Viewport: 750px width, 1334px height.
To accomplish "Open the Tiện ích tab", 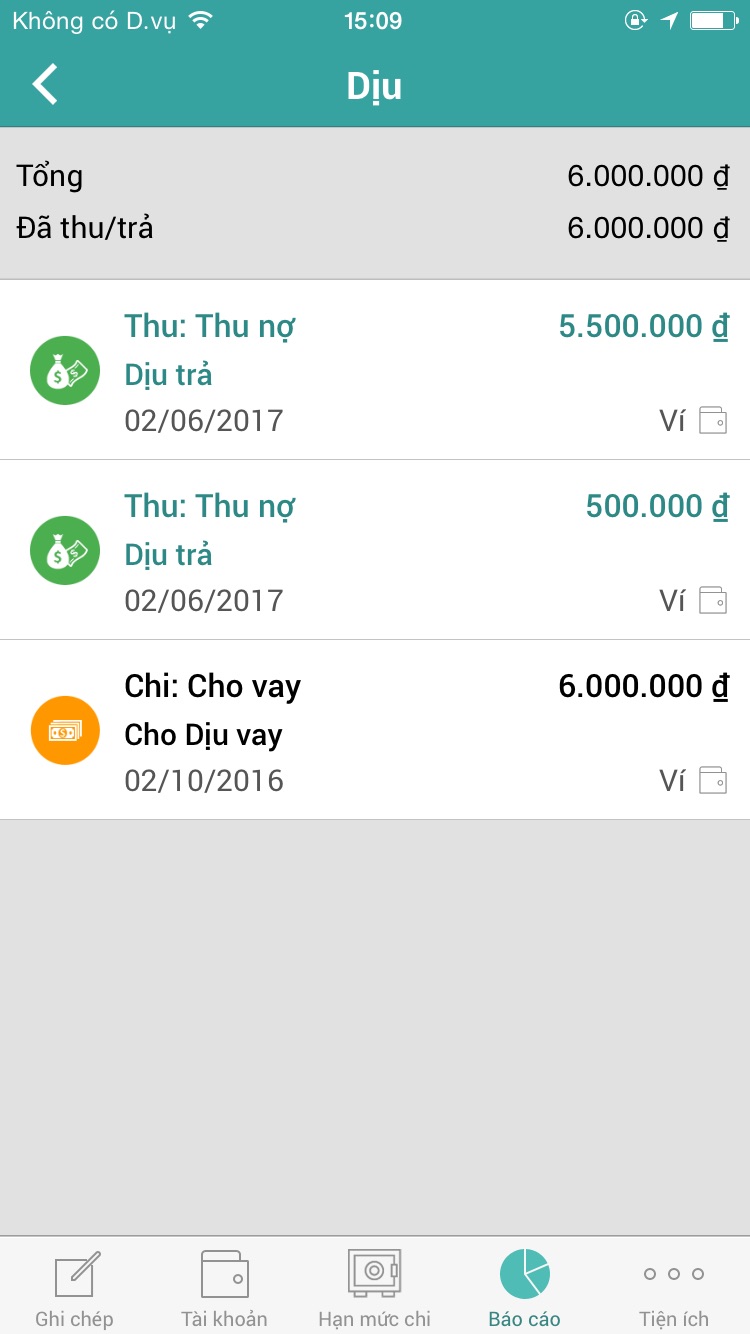I will point(675,1286).
